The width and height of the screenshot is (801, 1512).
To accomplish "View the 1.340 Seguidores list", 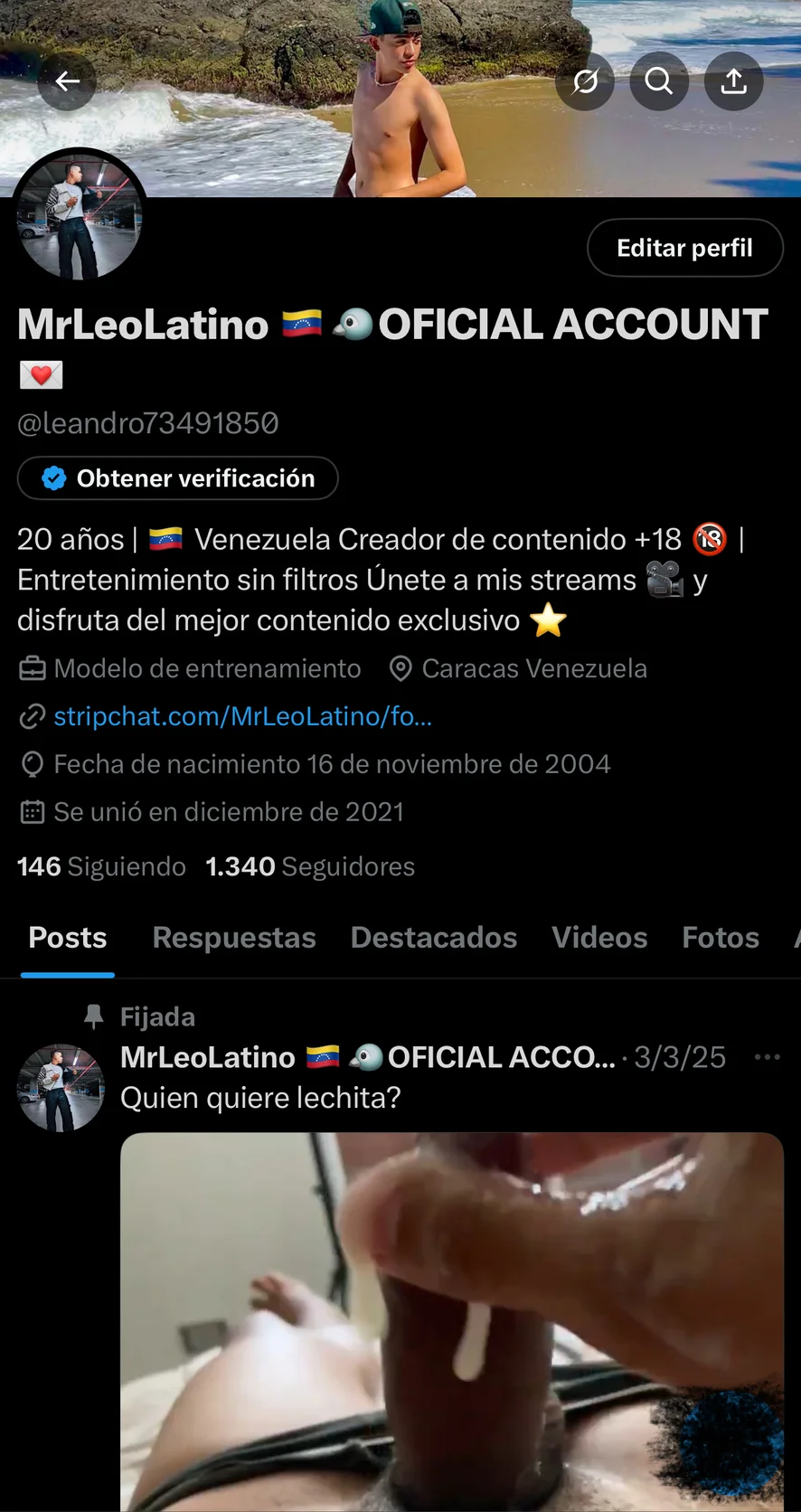I will [x=310, y=866].
